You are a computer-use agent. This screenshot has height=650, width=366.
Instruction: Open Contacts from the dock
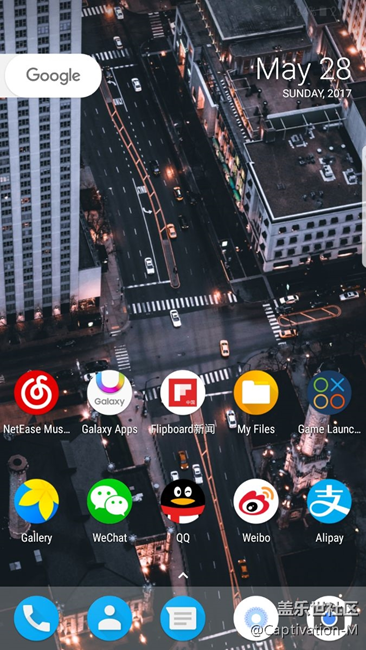point(109,618)
